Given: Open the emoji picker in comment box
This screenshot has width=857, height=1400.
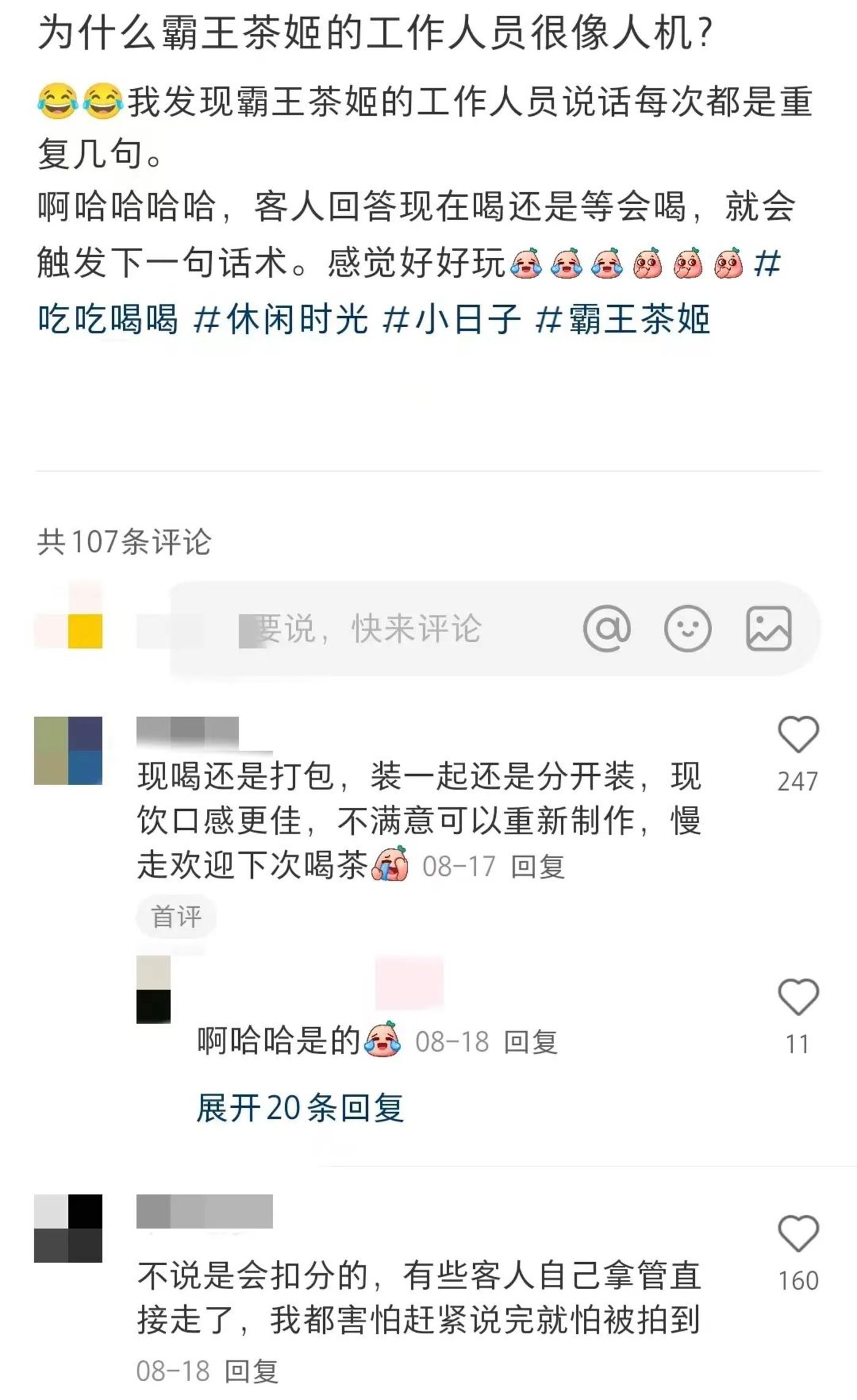Looking at the screenshot, I should pyautogui.click(x=687, y=628).
